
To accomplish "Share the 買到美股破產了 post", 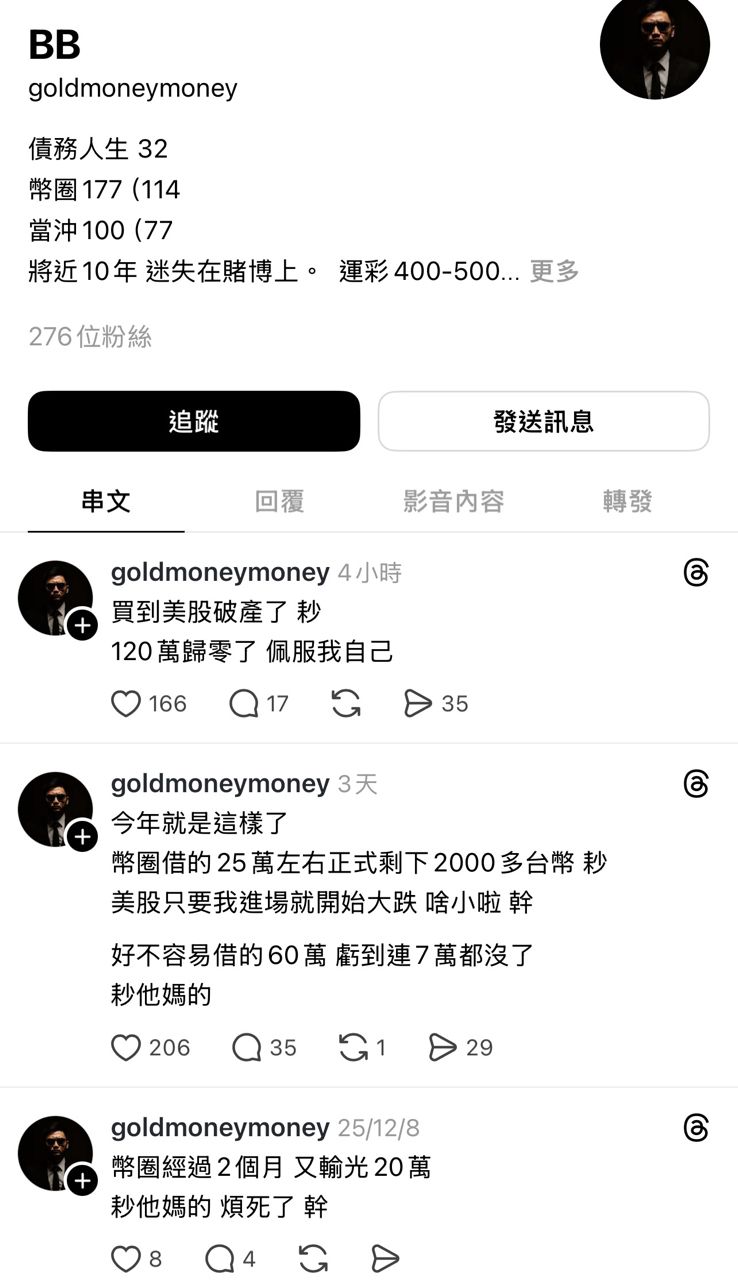I will pyautogui.click(x=418, y=704).
